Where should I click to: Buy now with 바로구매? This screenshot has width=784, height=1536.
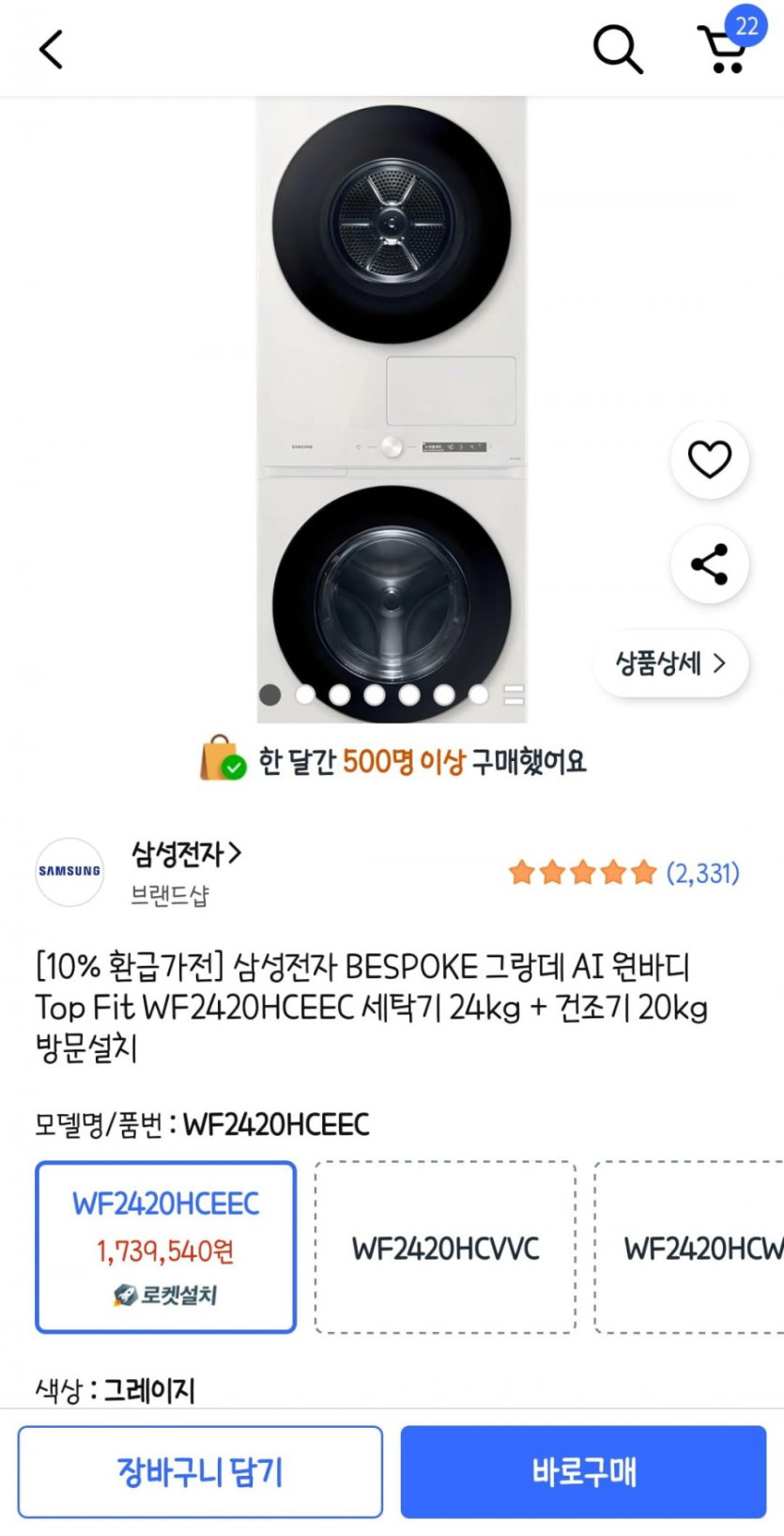583,1471
